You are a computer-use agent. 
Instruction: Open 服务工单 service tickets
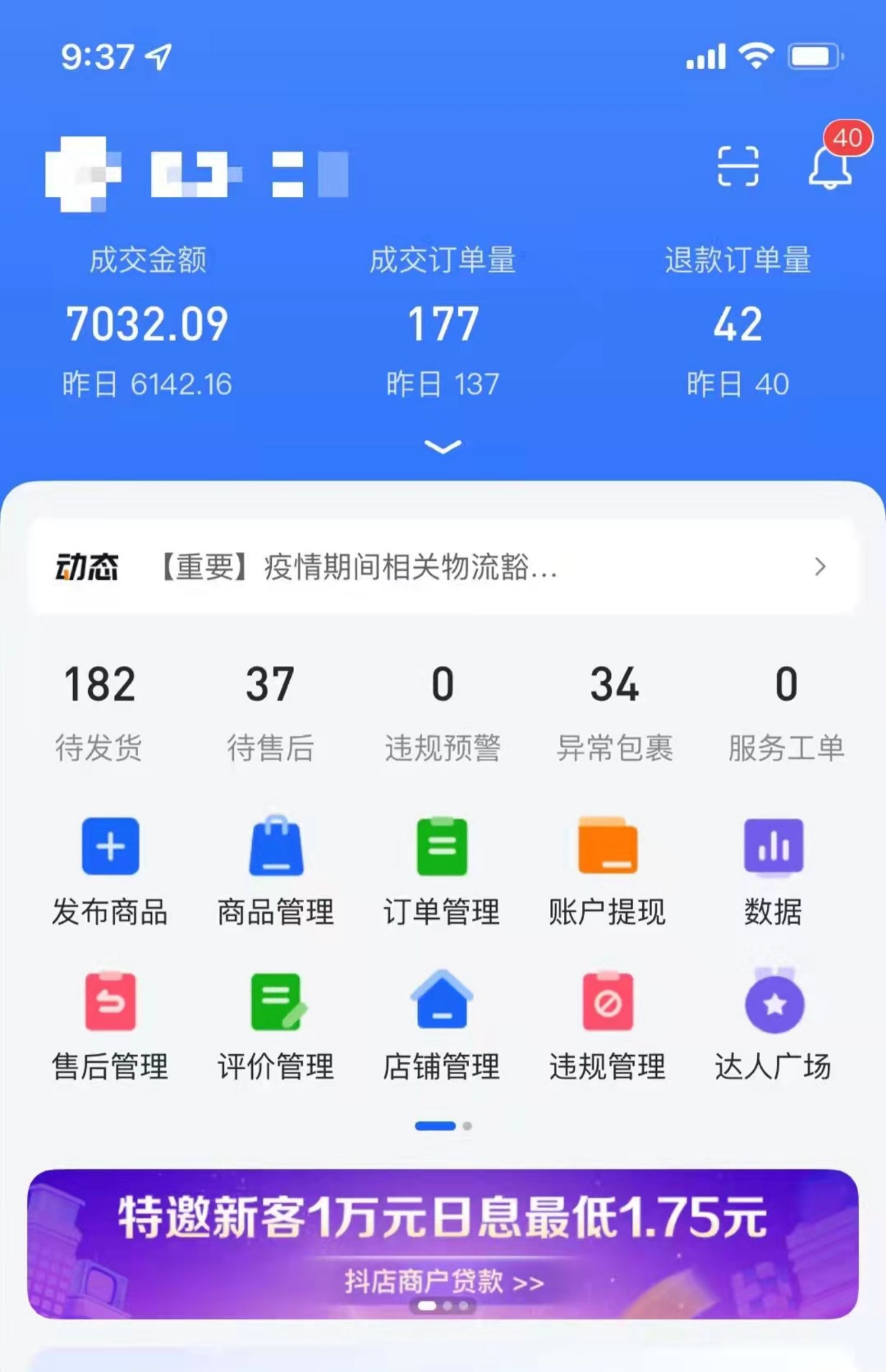[x=786, y=712]
